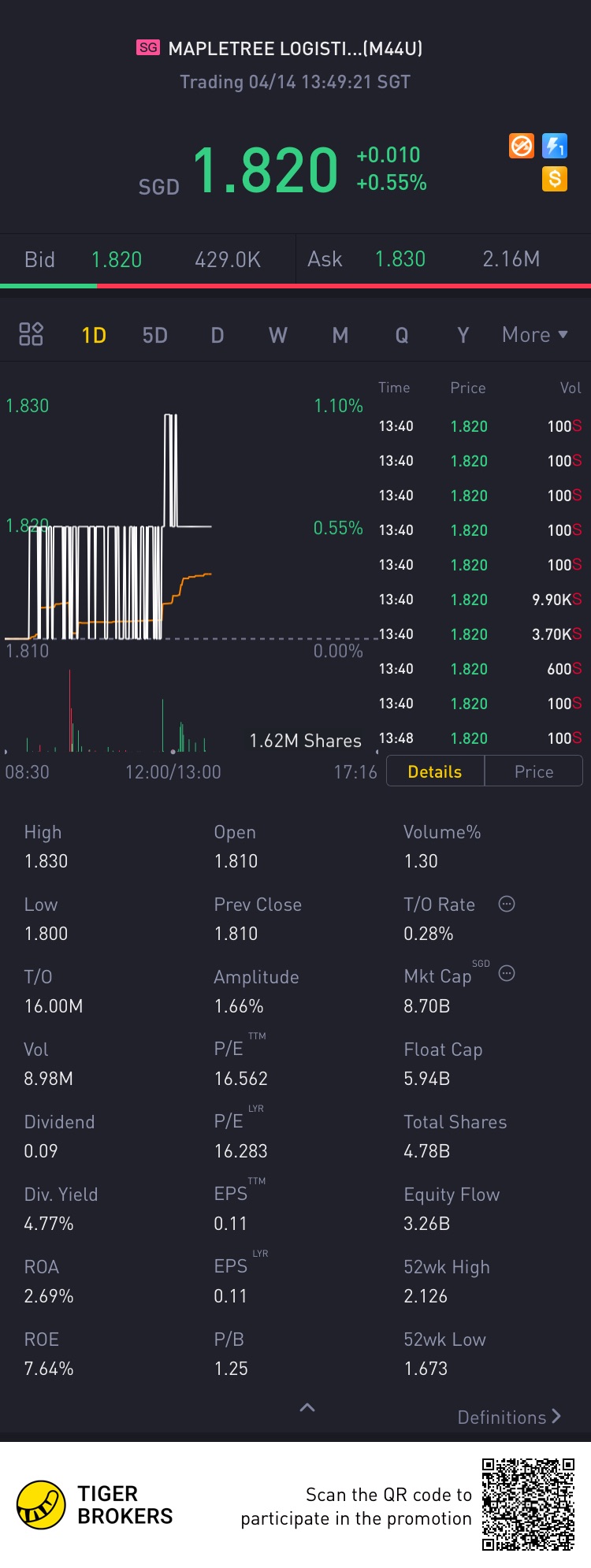Select the Q quarterly chart period
The width and height of the screenshot is (591, 1568).
point(402,336)
